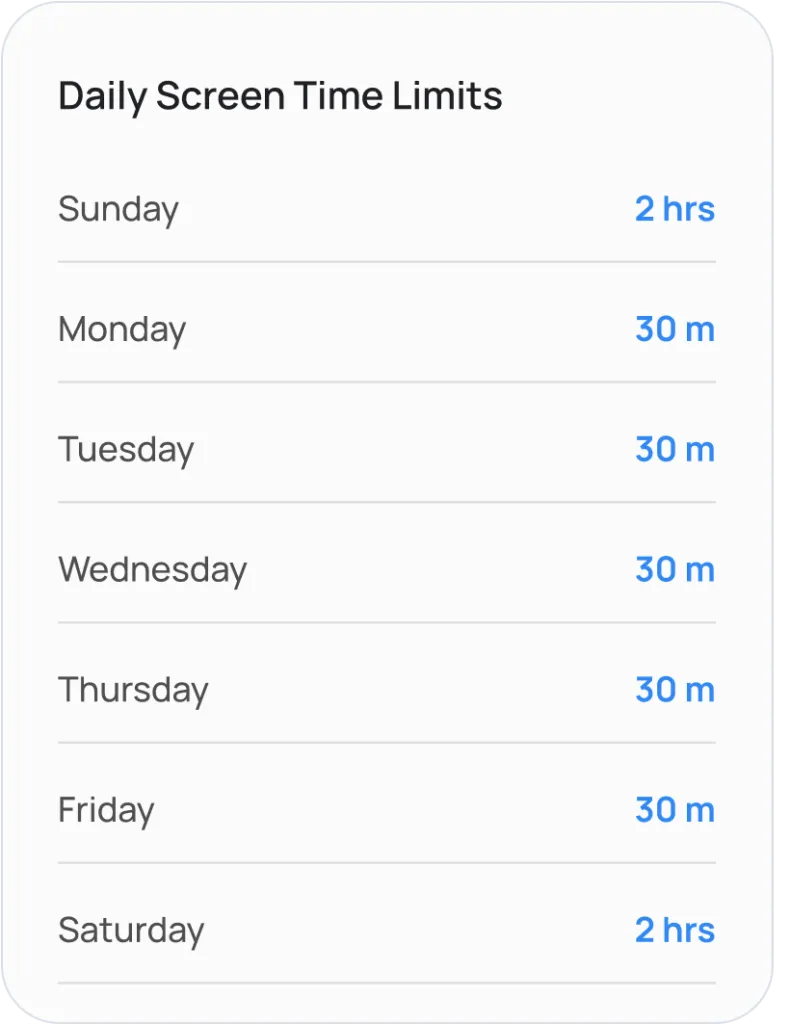Click the blue 30 m next to Friday
Screen dimensions: 790x1024
(x=674, y=810)
